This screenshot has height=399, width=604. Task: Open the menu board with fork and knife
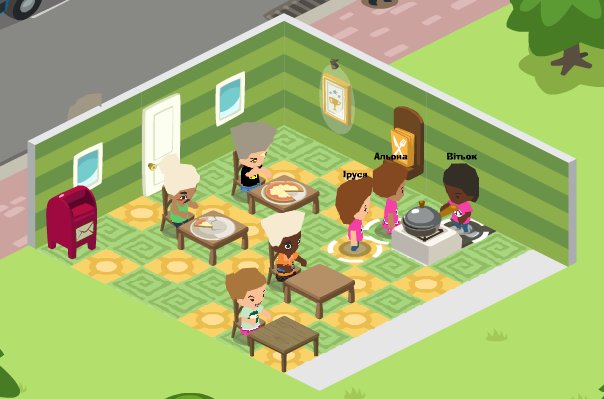coord(407,142)
